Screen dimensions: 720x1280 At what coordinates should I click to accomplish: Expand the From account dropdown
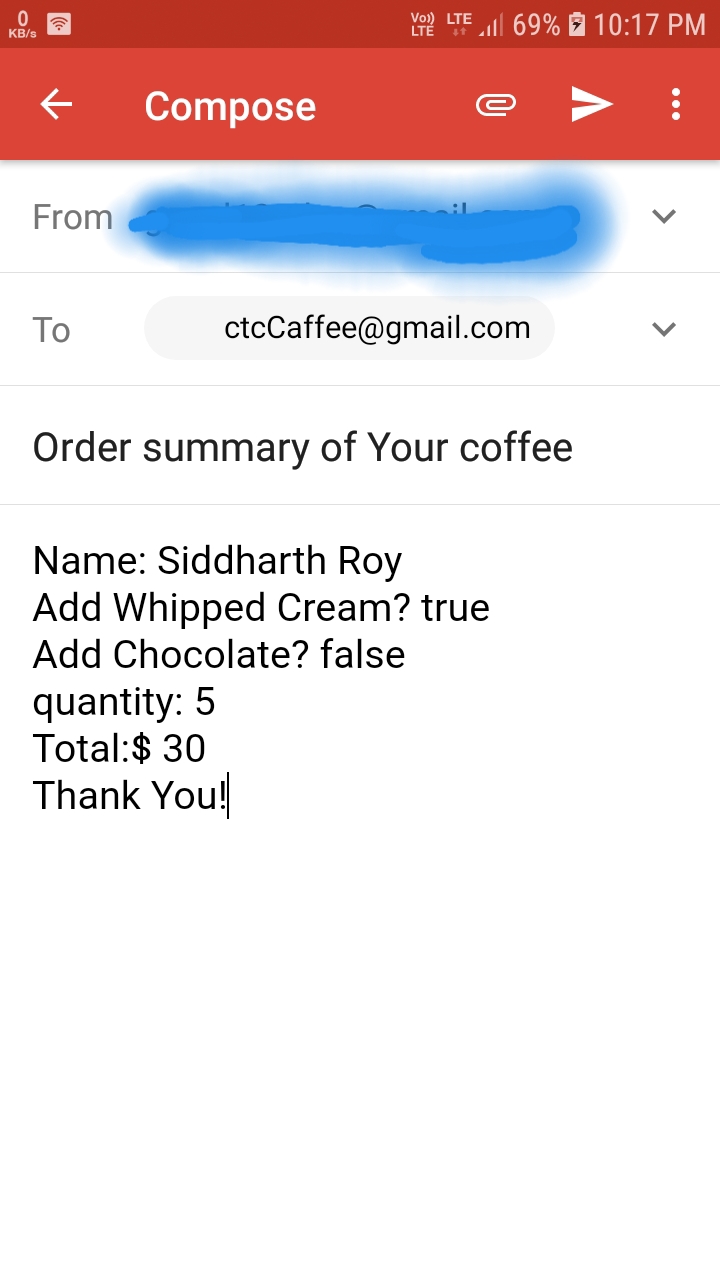click(664, 216)
